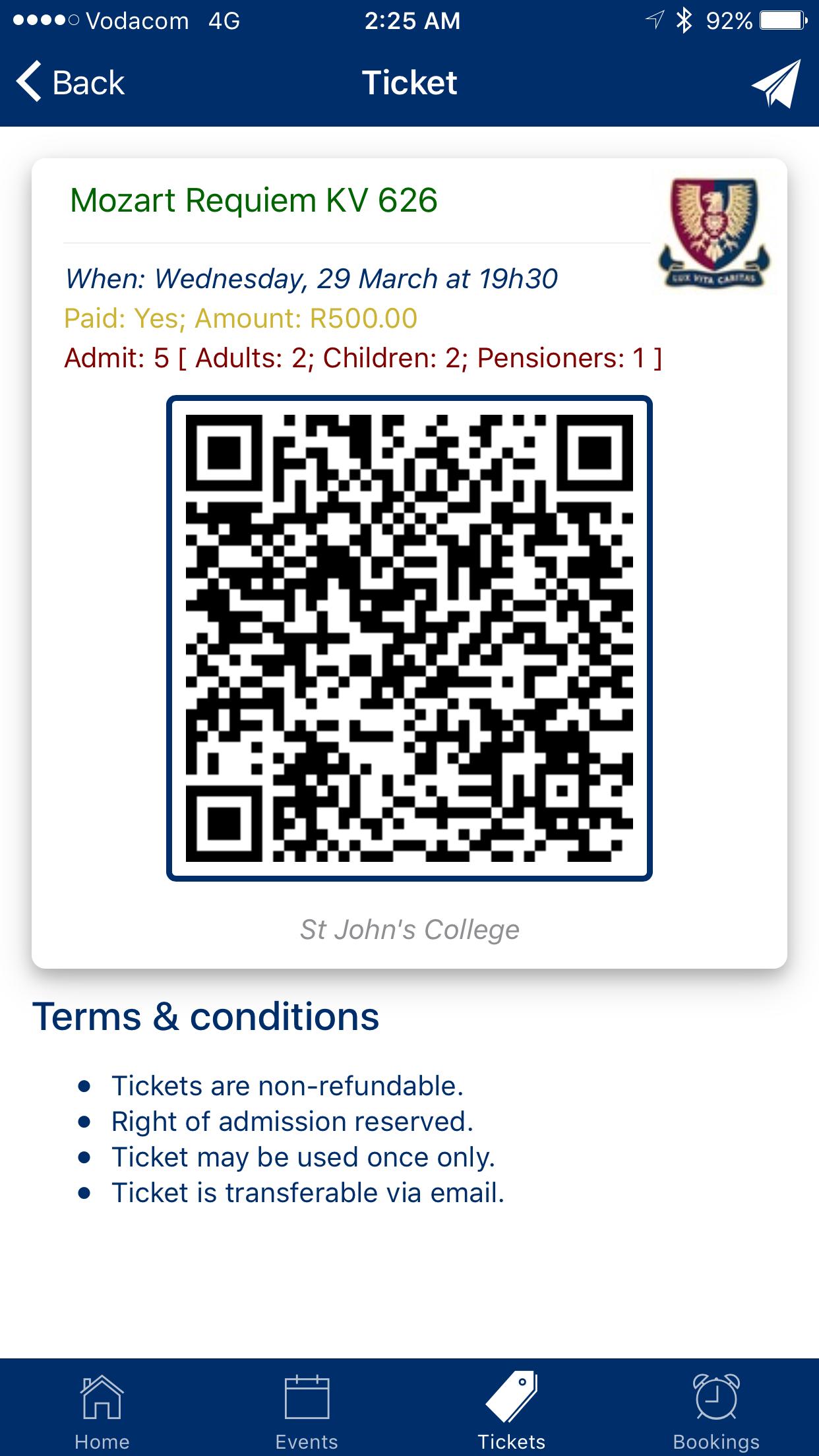
Task: Send ticket via paper plane icon
Action: (x=775, y=84)
